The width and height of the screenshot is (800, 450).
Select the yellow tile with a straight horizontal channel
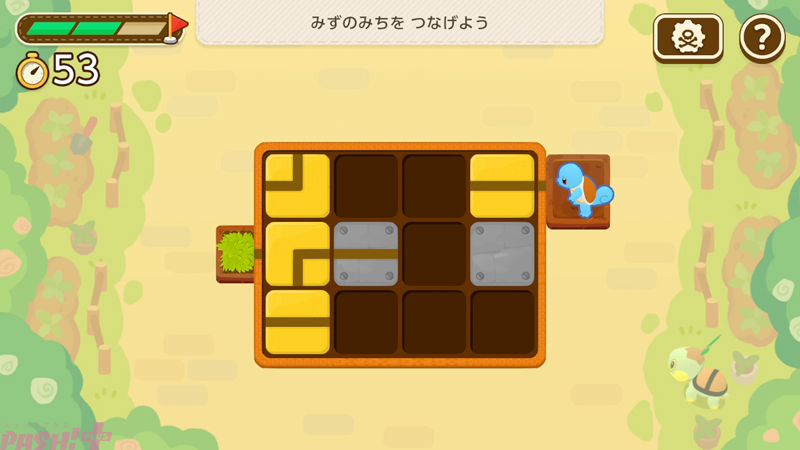click(297, 322)
